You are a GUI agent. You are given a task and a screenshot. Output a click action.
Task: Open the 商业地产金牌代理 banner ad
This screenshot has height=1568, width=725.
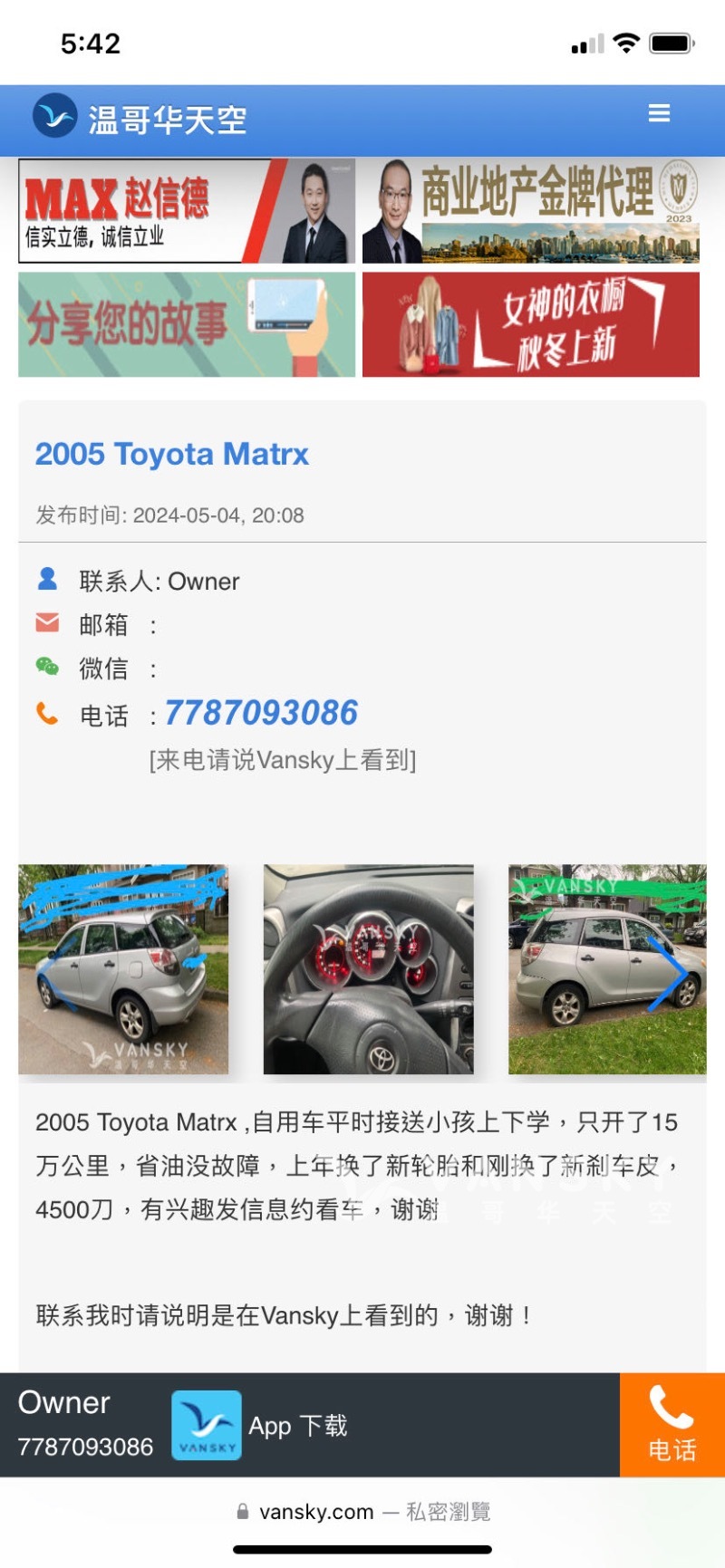tap(531, 211)
